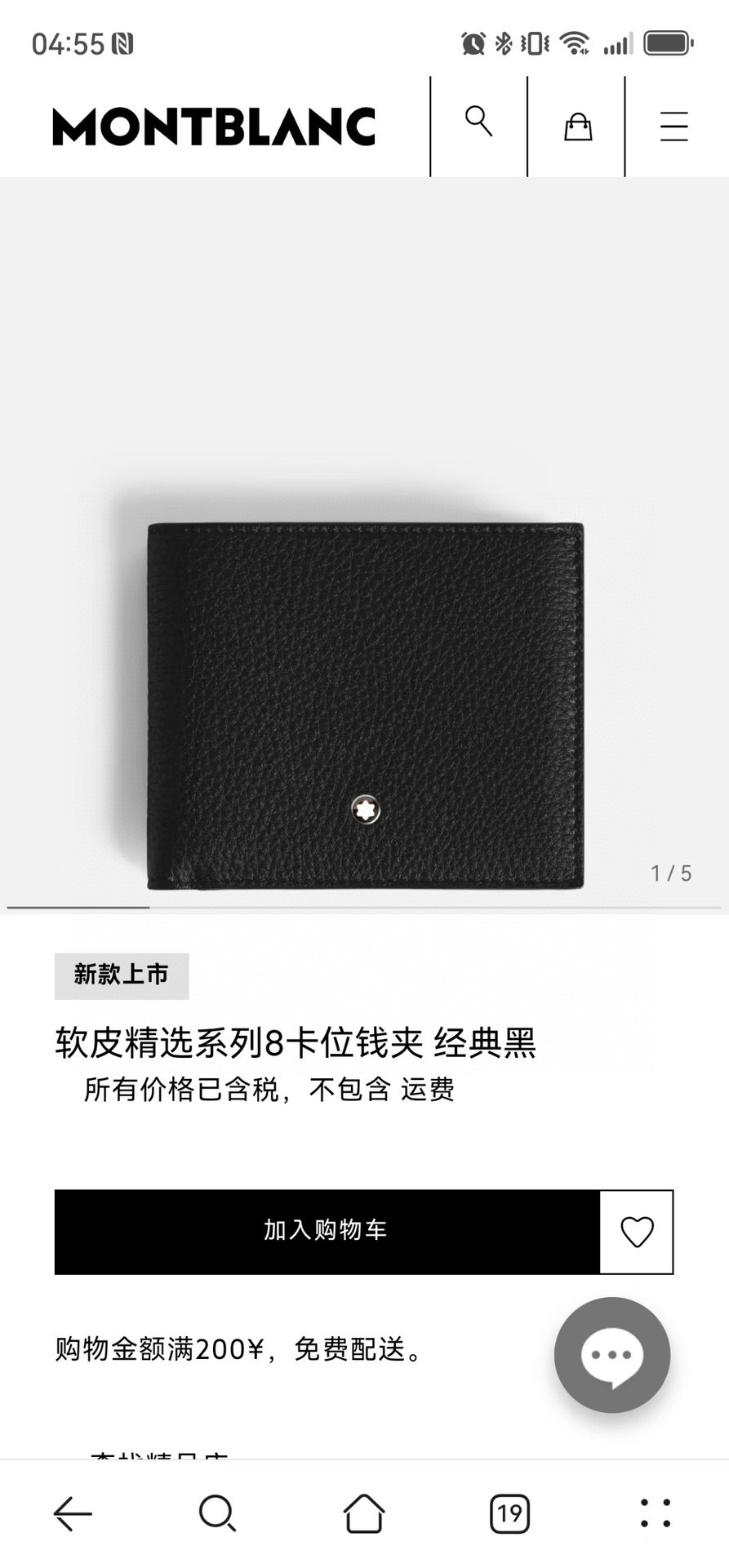Go back in the browser
This screenshot has height=1568, width=729.
pos(73,1514)
